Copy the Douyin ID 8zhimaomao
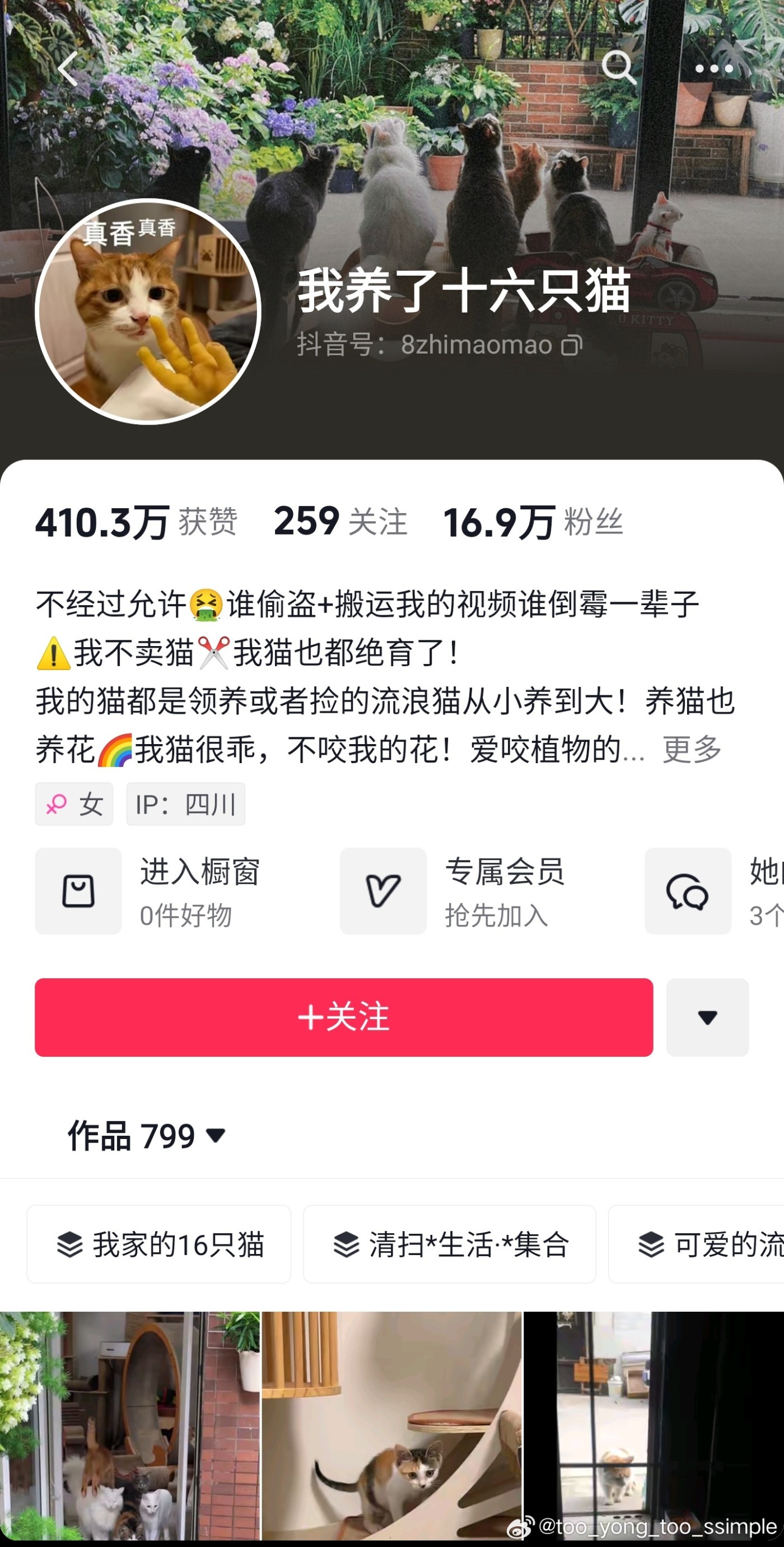This screenshot has height=1547, width=784. [572, 345]
